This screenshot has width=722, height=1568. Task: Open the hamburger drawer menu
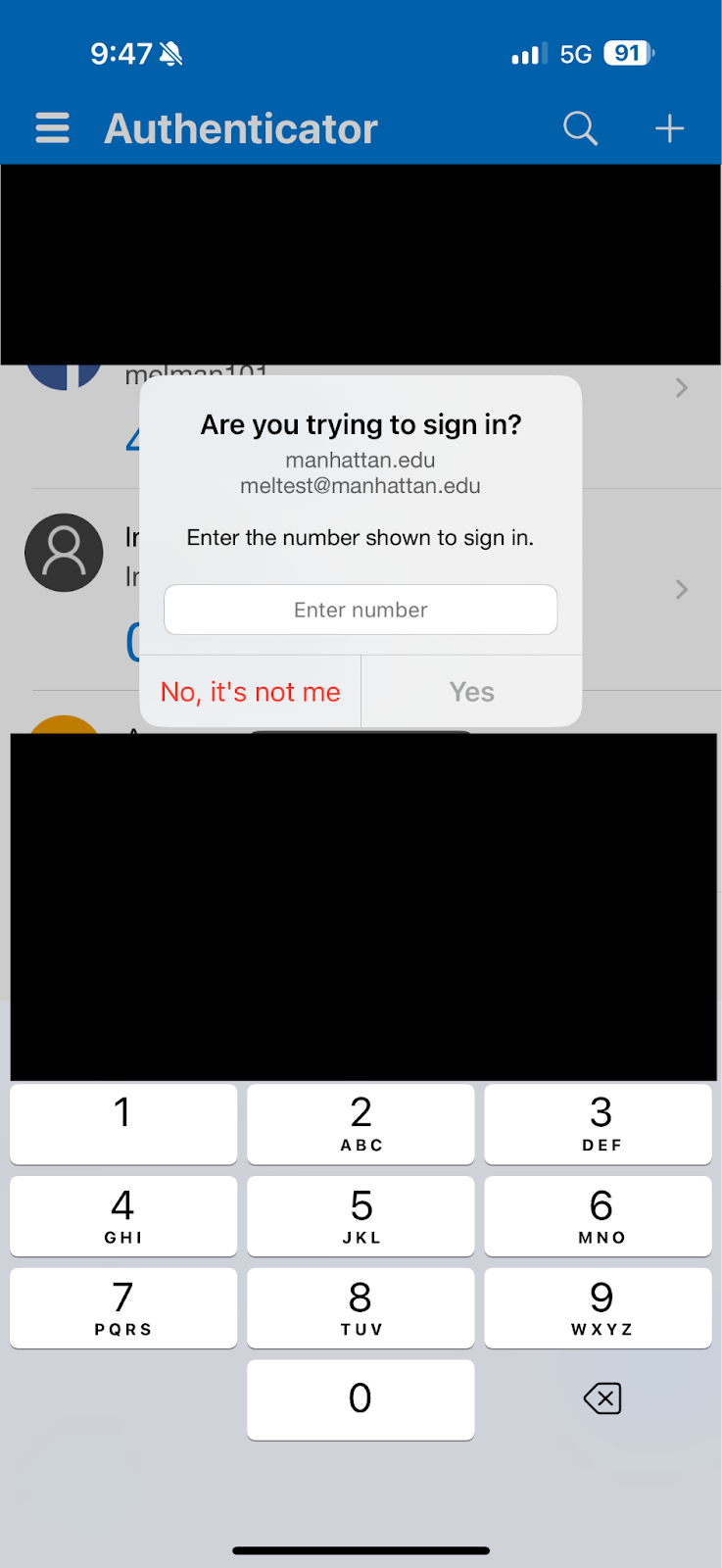[x=52, y=128]
